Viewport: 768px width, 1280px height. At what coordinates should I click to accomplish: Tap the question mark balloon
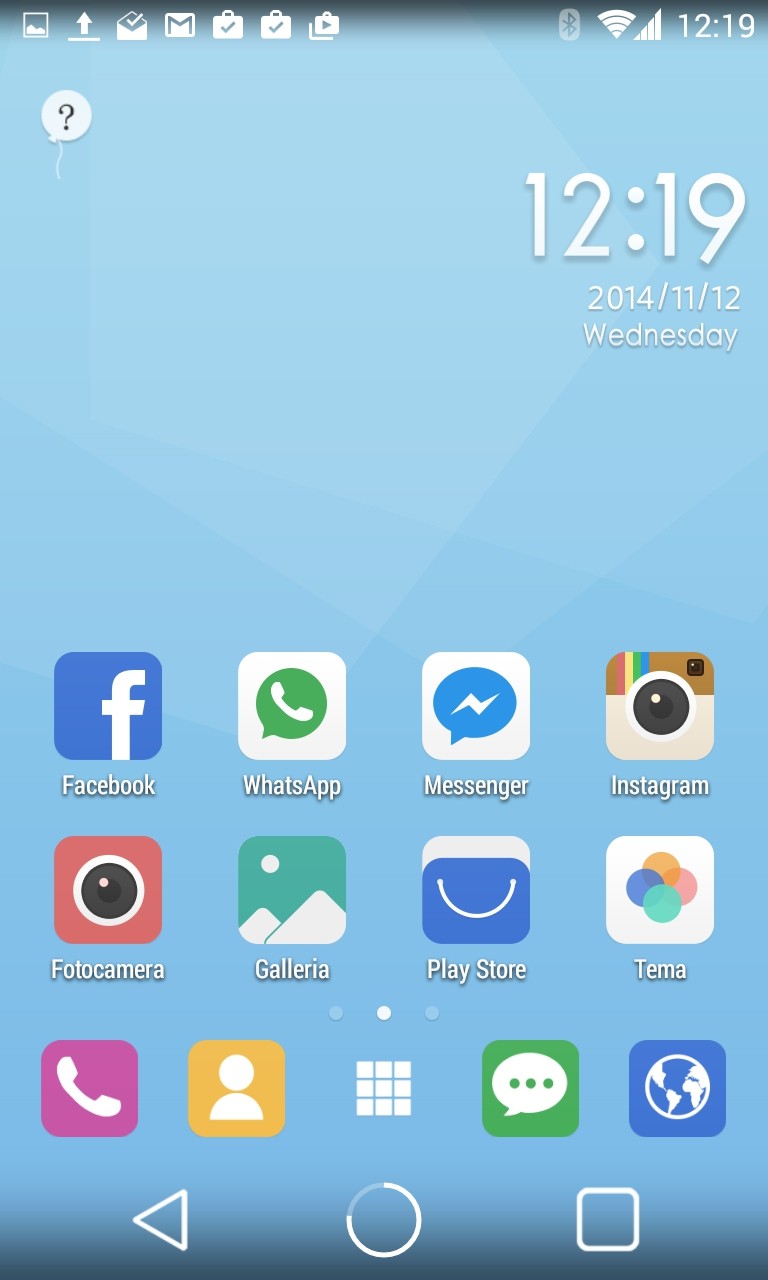(x=65, y=118)
